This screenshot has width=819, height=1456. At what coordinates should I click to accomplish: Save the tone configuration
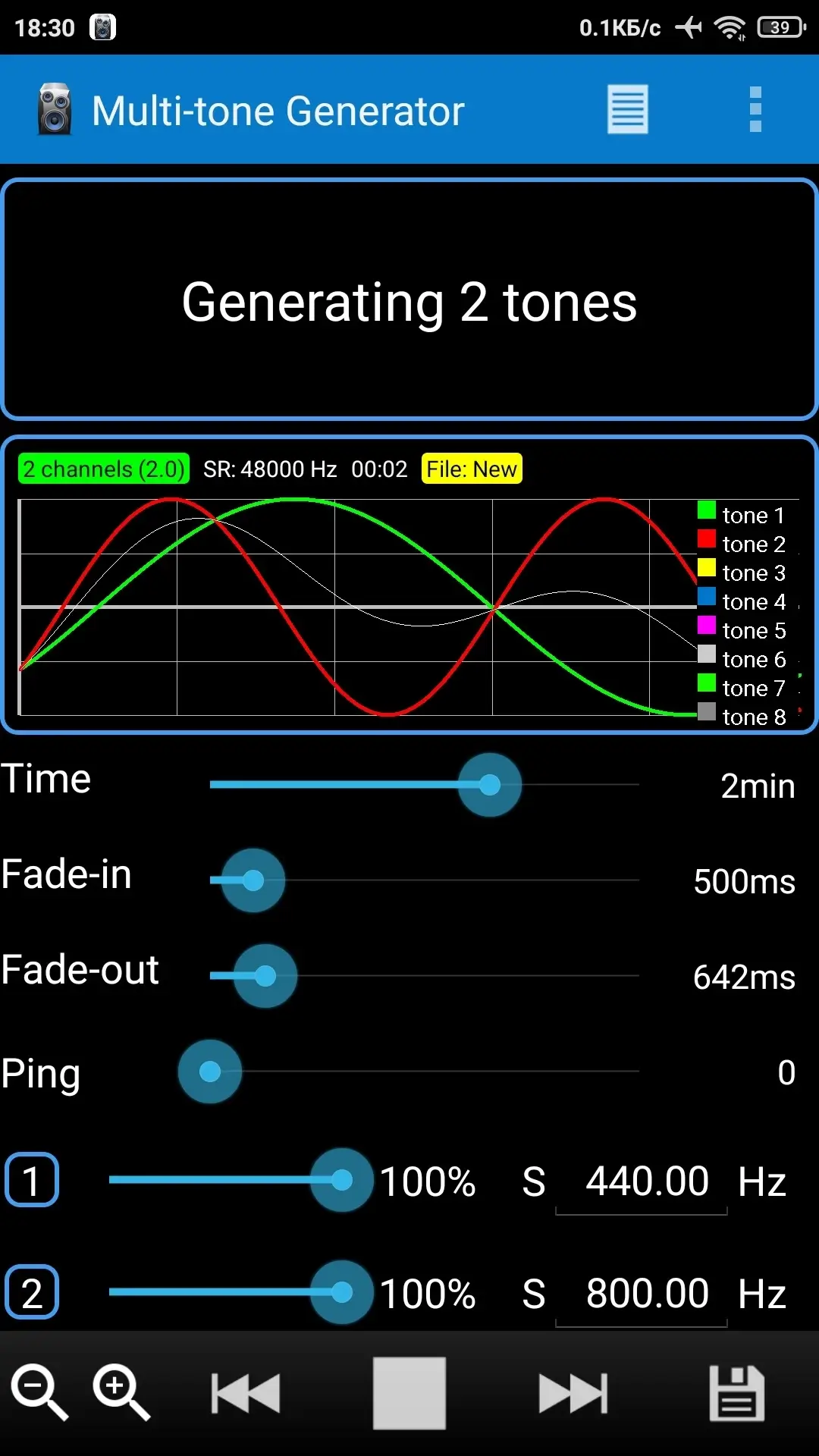(737, 1393)
